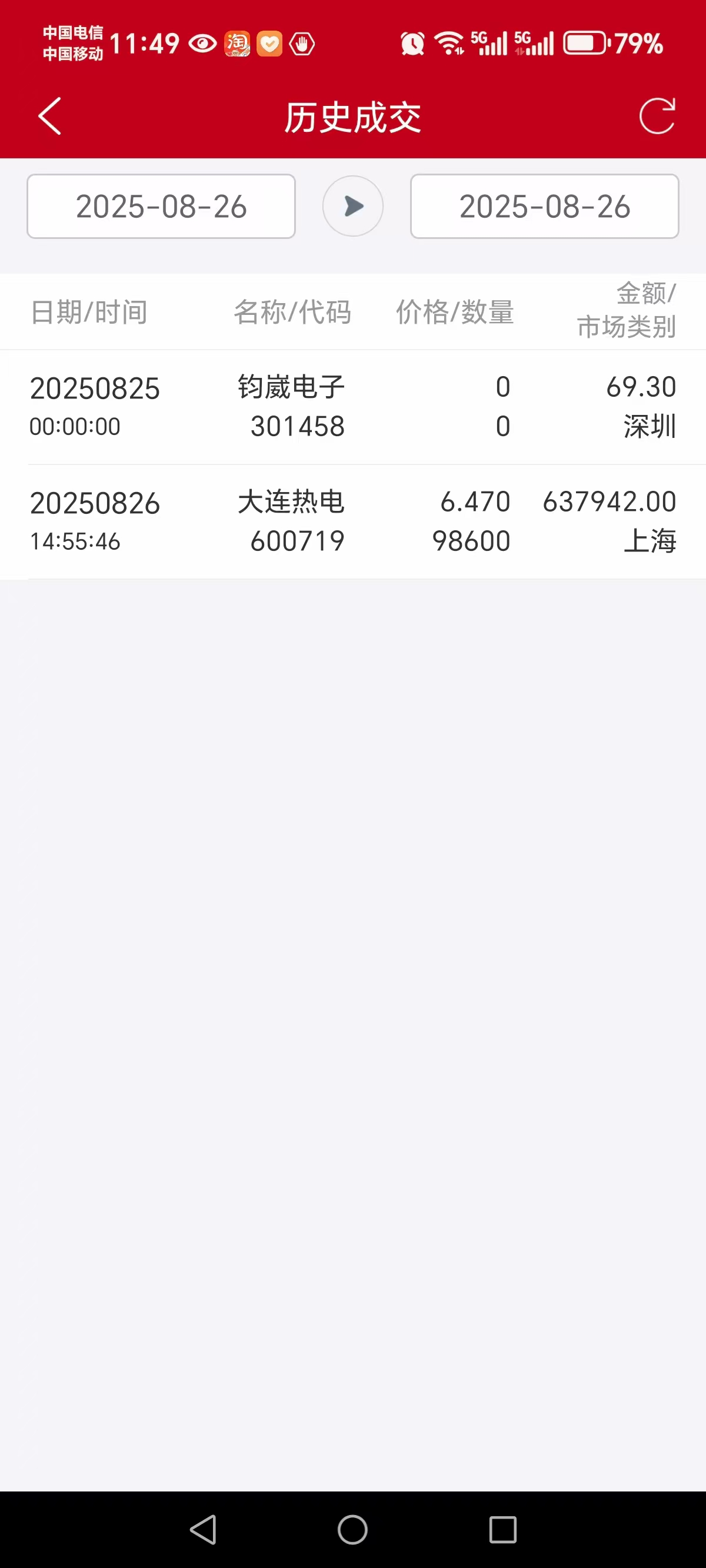Refresh the trade history list
This screenshot has width=706, height=1568.
(657, 115)
